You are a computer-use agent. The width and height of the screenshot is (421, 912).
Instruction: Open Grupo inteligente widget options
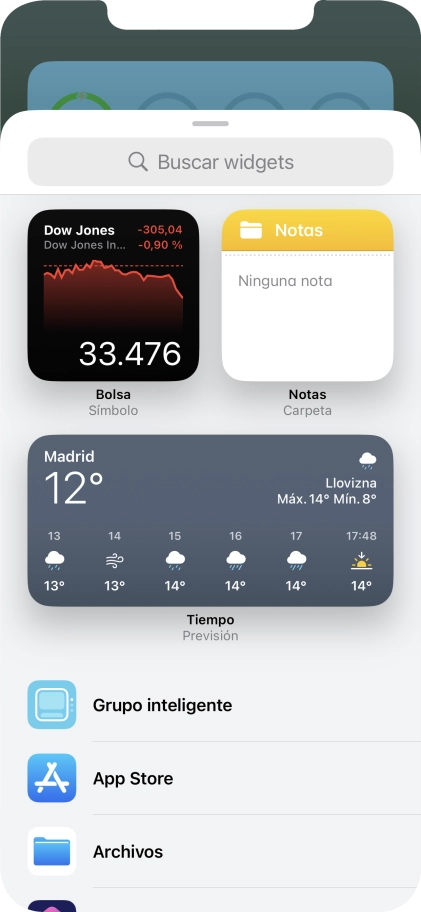click(210, 705)
